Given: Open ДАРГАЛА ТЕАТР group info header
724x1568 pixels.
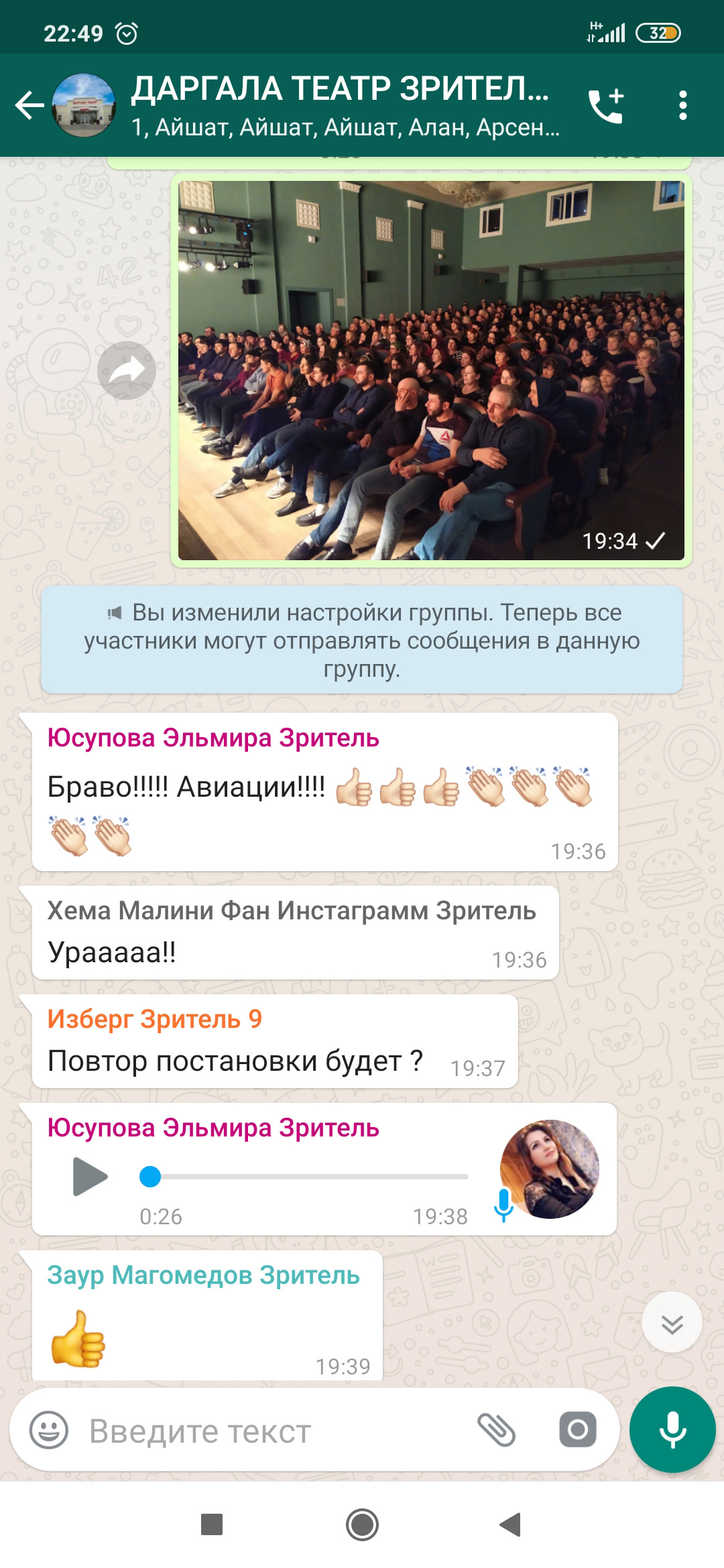Looking at the screenshot, I should [x=345, y=106].
